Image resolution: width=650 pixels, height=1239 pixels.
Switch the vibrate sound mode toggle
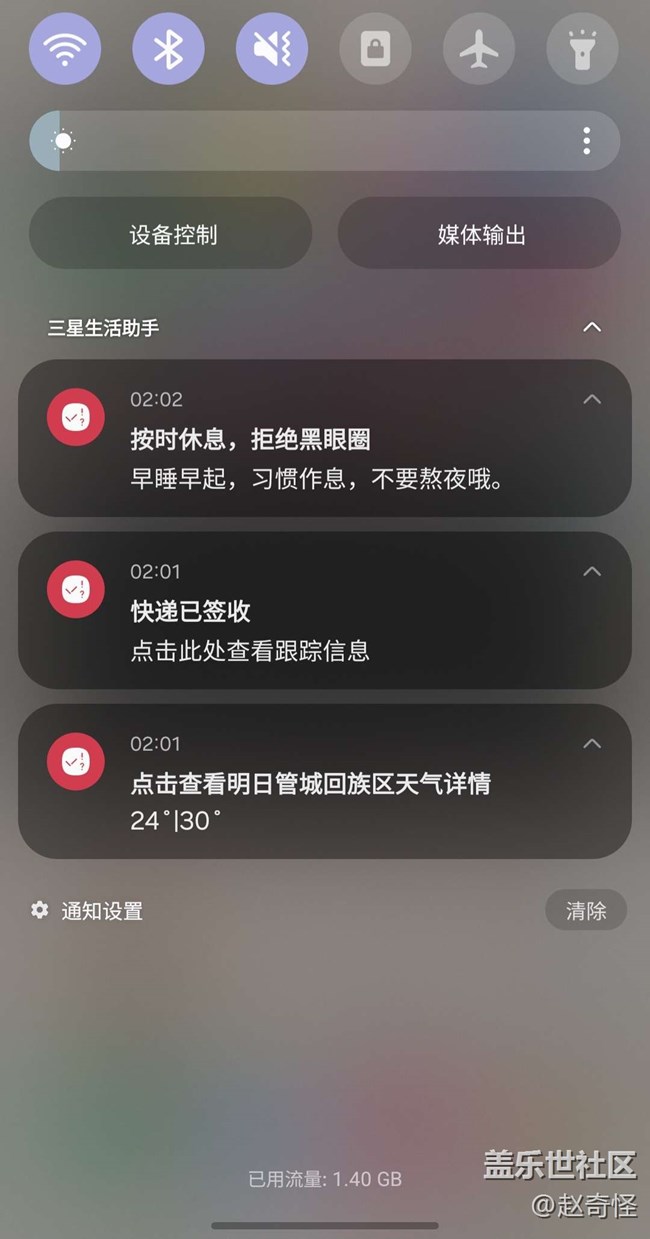click(x=272, y=48)
